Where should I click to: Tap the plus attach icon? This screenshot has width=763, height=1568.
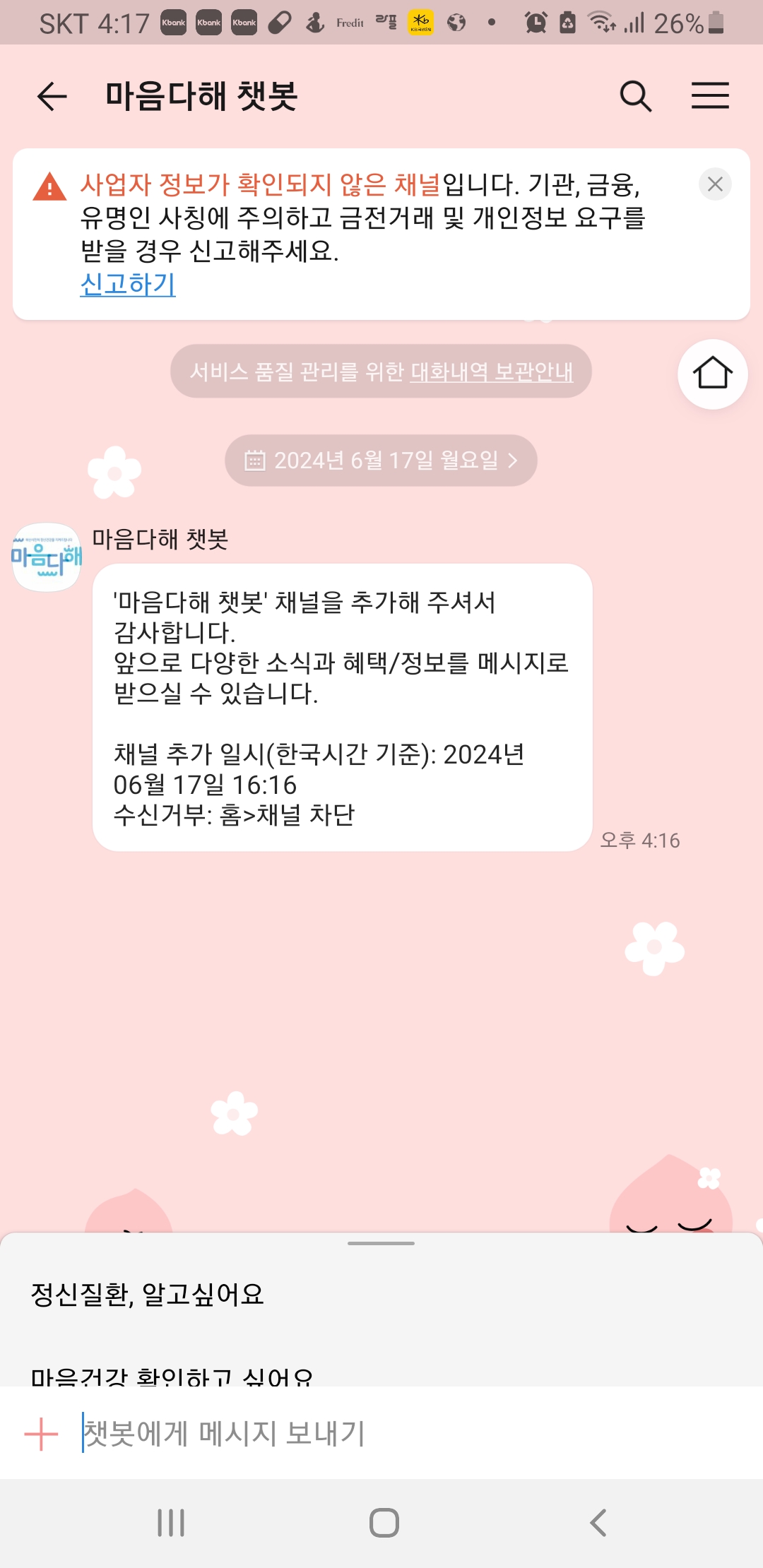41,1435
